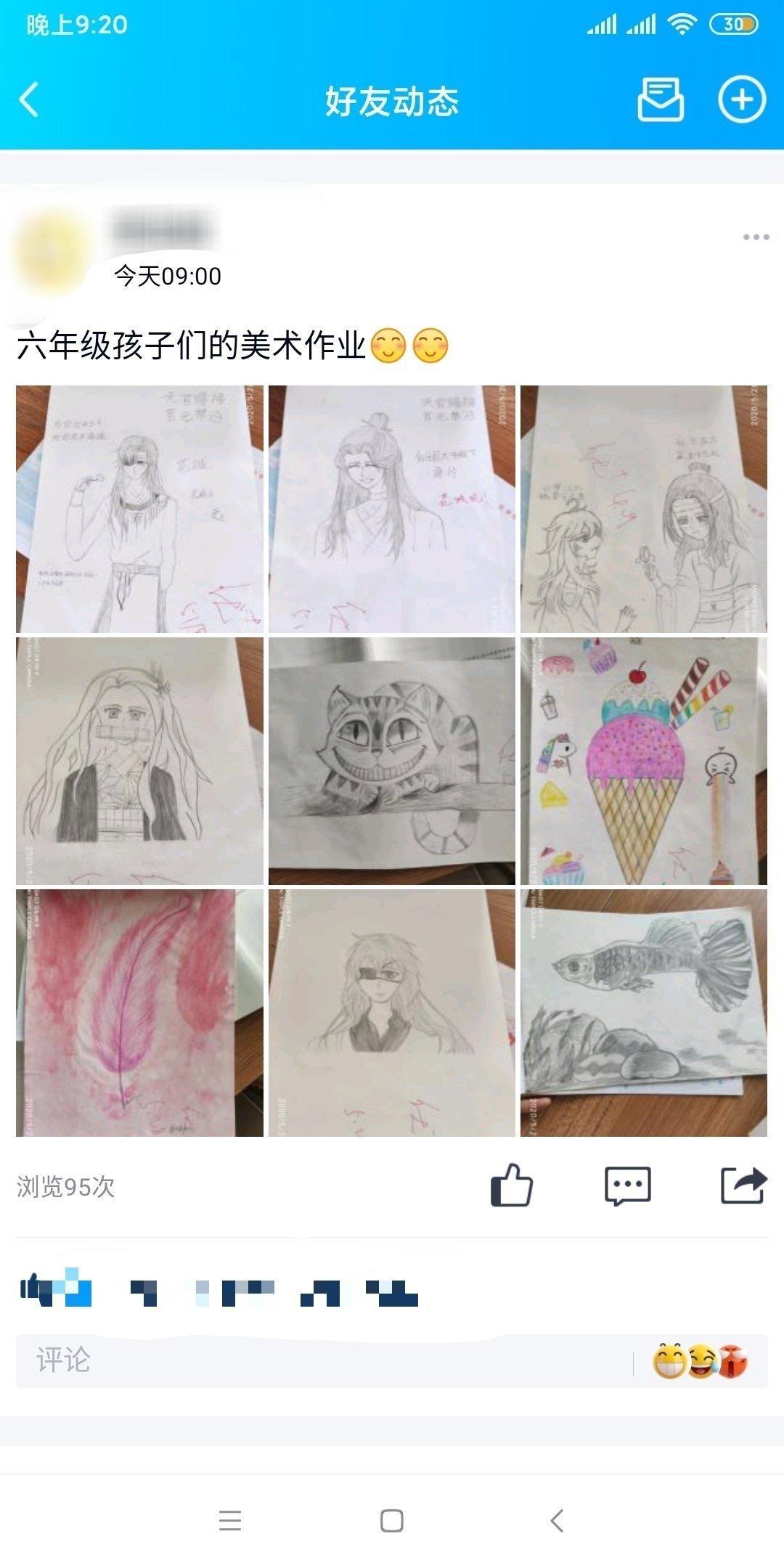This screenshot has width=784, height=1568.
Task: Open the grinning cat drawing photo
Action: 392,761
